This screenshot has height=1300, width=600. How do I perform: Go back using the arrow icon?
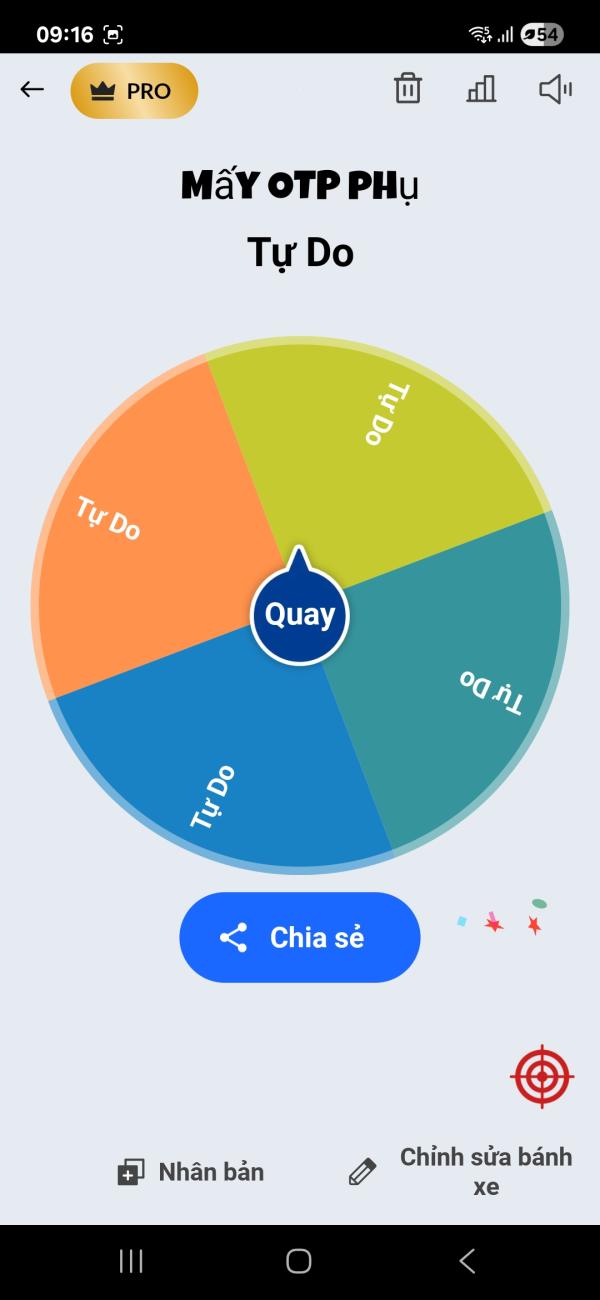click(x=32, y=90)
